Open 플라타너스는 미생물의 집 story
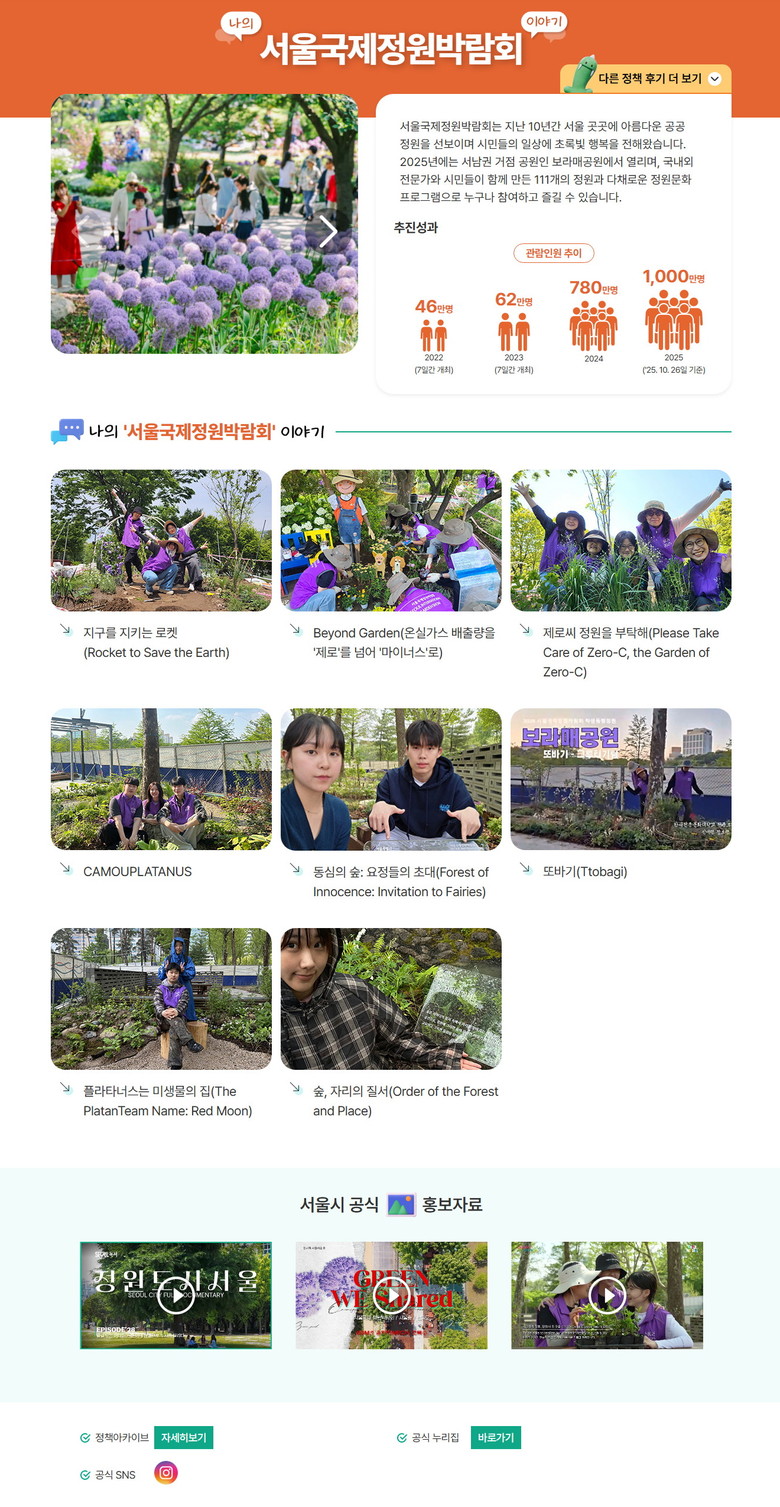Screen dimensions: 780x1507 click(161, 999)
